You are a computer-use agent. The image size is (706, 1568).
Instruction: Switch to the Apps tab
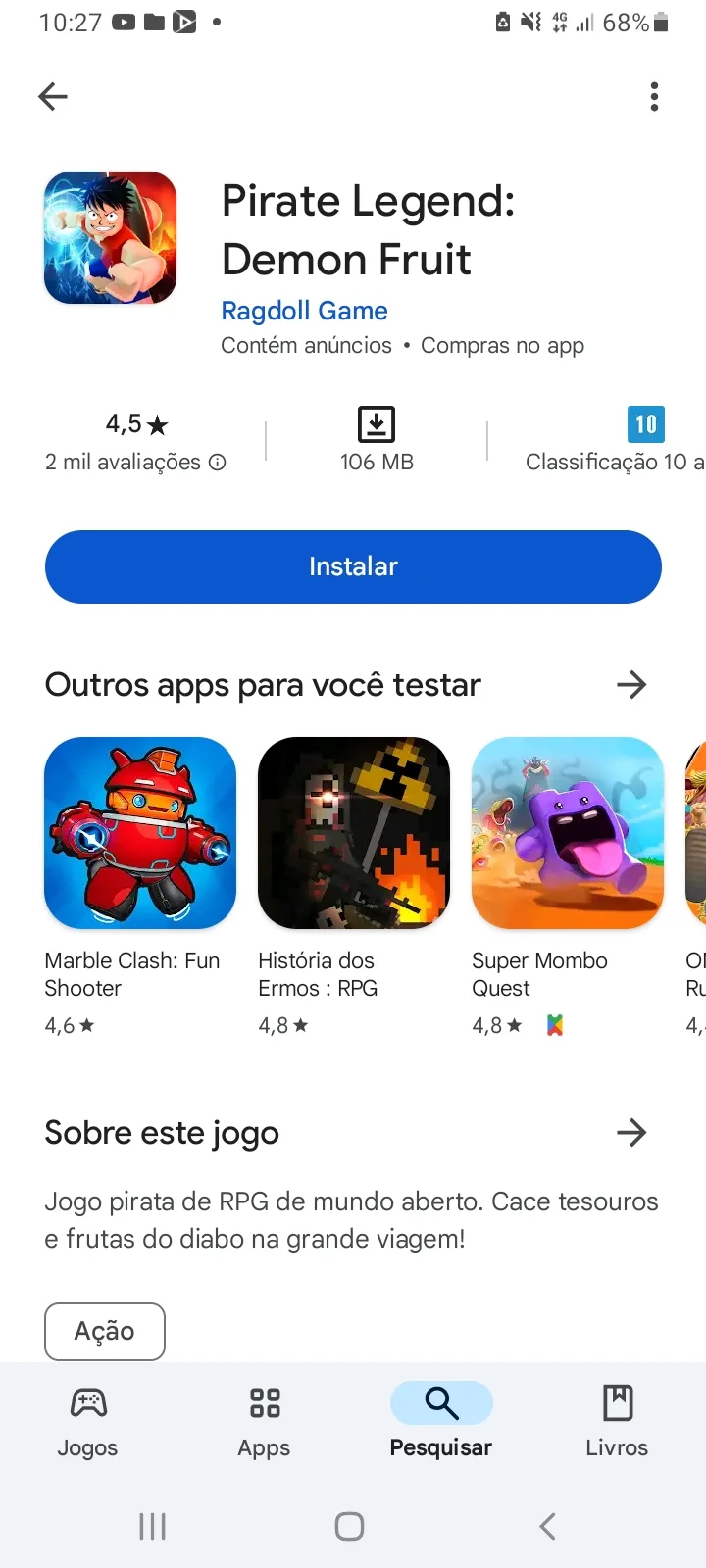tap(264, 1421)
